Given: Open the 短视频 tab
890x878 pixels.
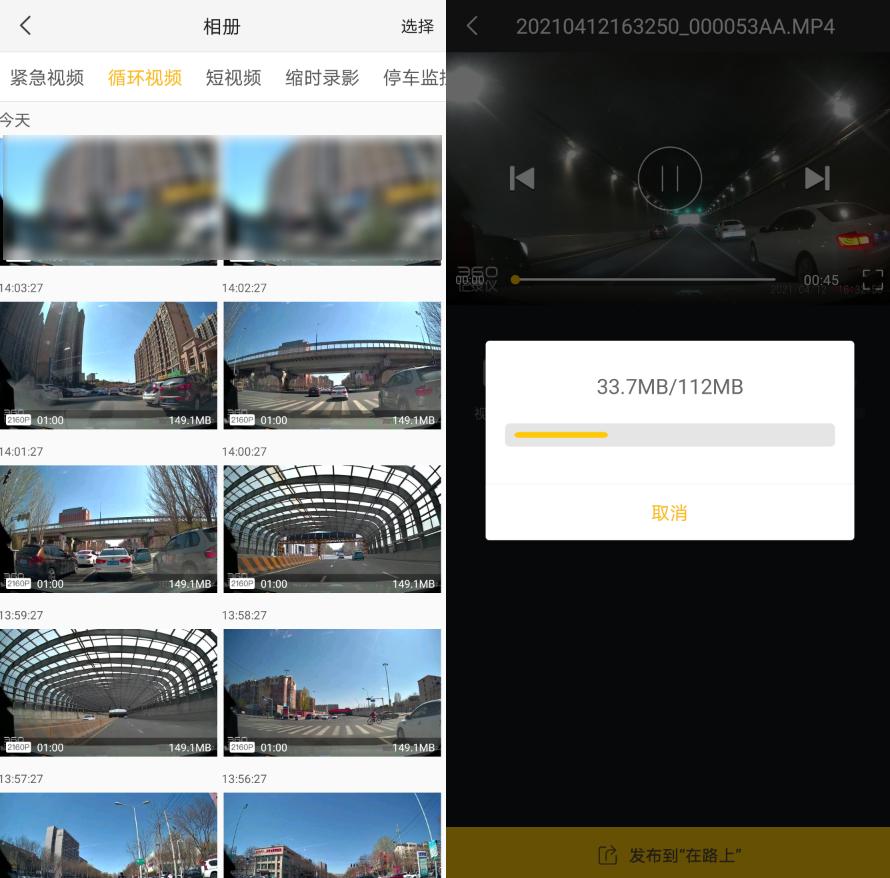Looking at the screenshot, I should click(x=233, y=78).
